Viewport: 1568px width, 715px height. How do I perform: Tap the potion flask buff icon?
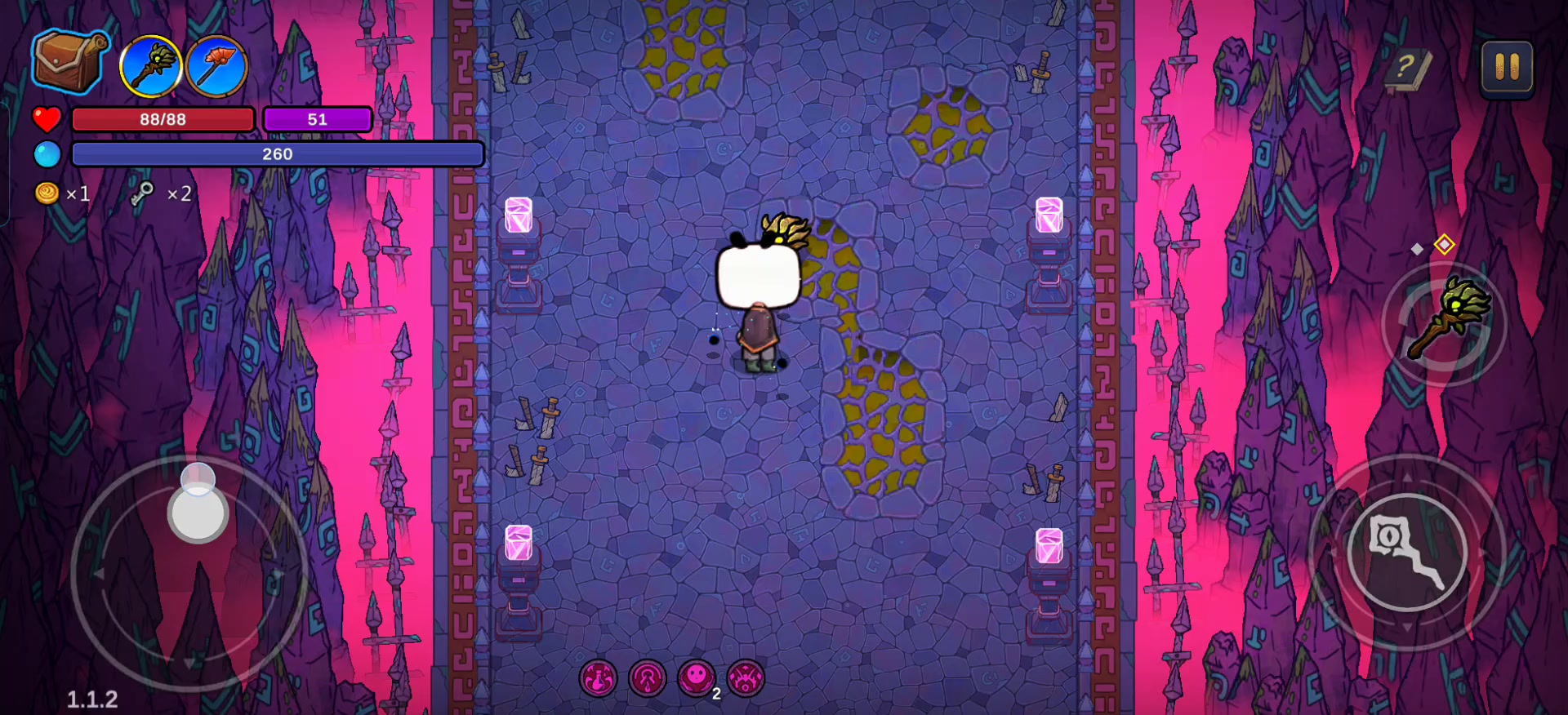coord(599,678)
